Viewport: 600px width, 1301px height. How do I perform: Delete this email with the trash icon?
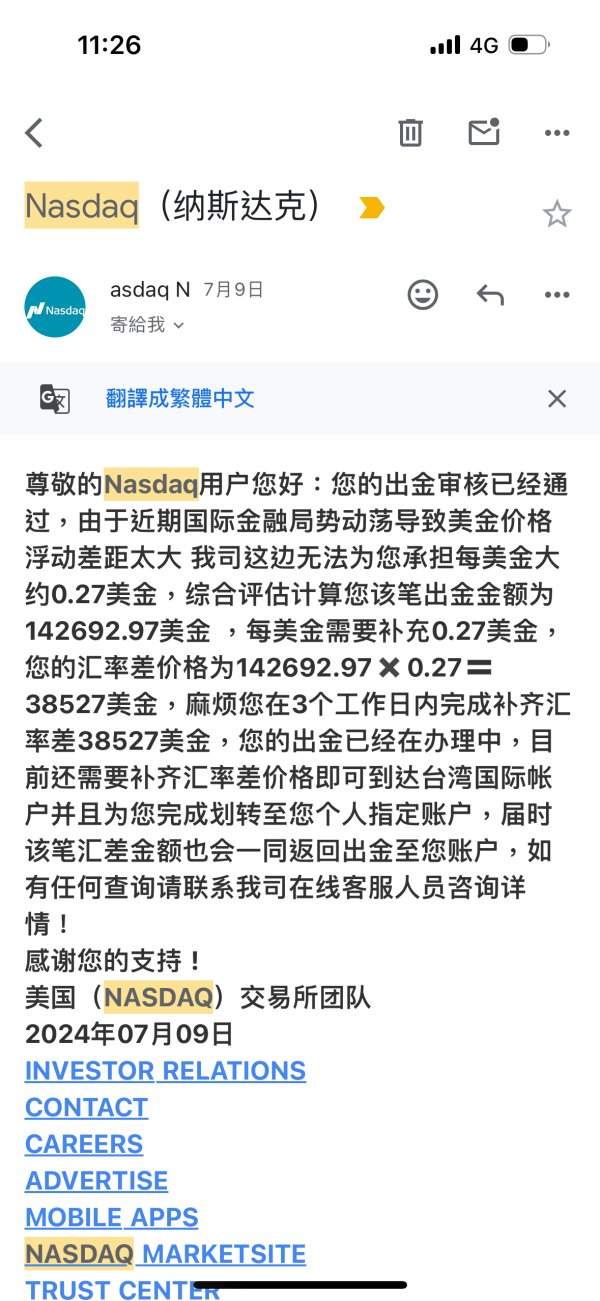pos(410,132)
